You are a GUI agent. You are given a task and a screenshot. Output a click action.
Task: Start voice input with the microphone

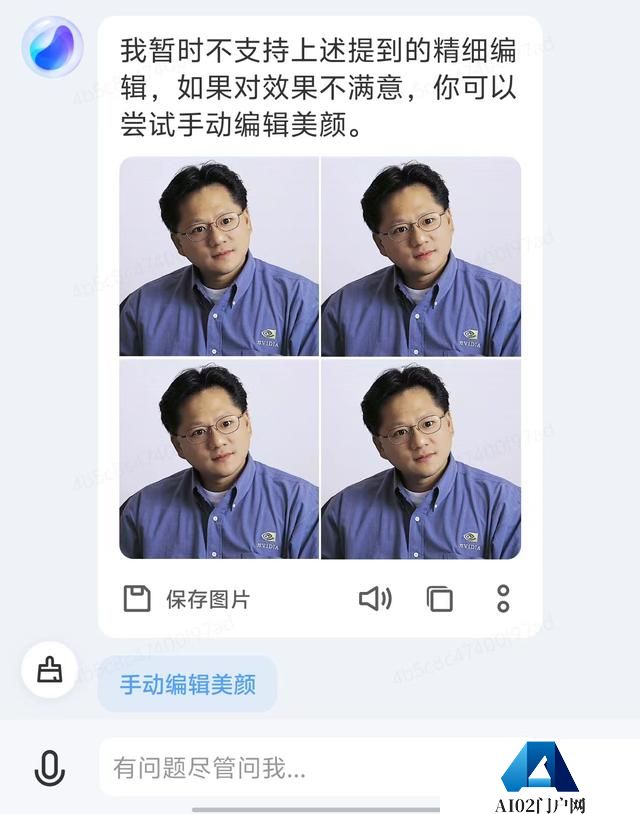(49, 768)
